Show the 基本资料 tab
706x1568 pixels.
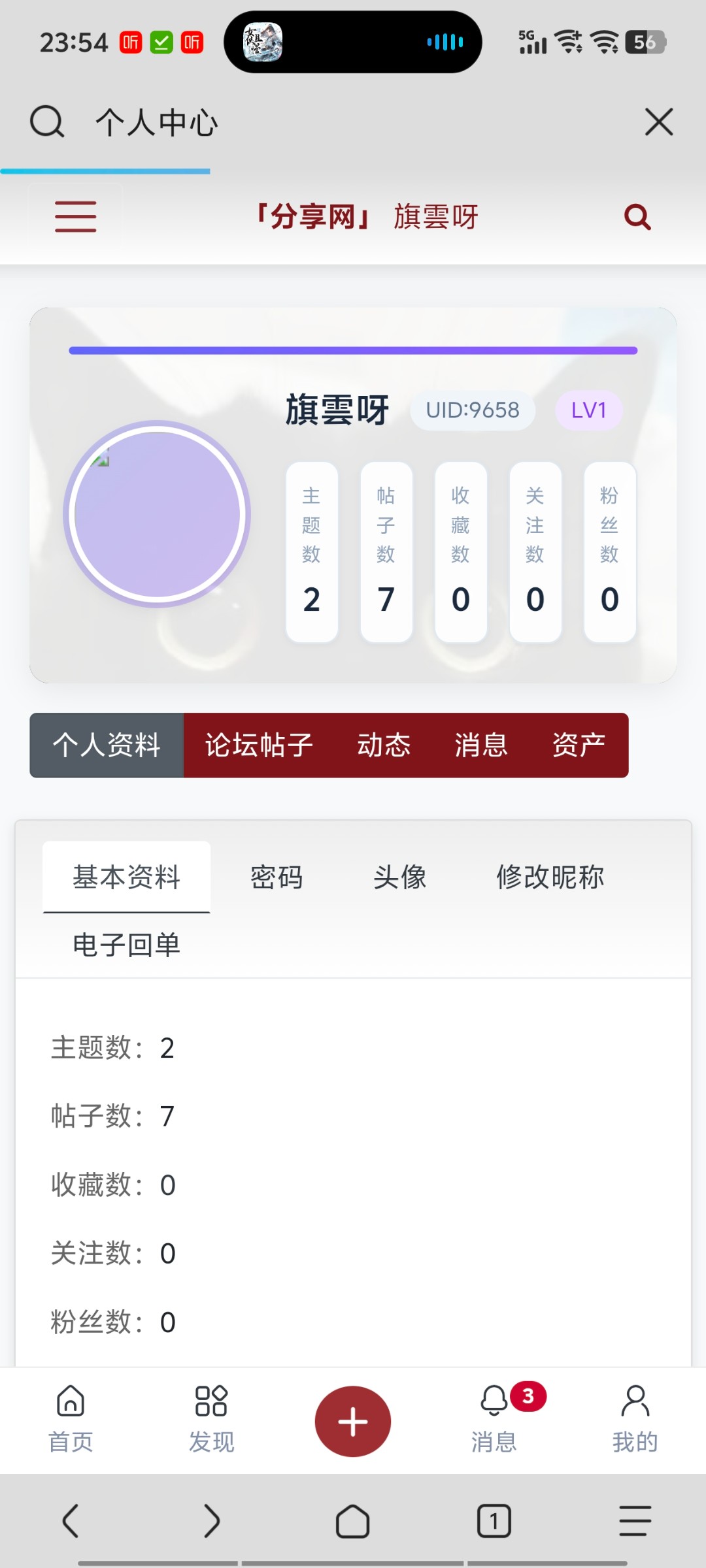(126, 877)
